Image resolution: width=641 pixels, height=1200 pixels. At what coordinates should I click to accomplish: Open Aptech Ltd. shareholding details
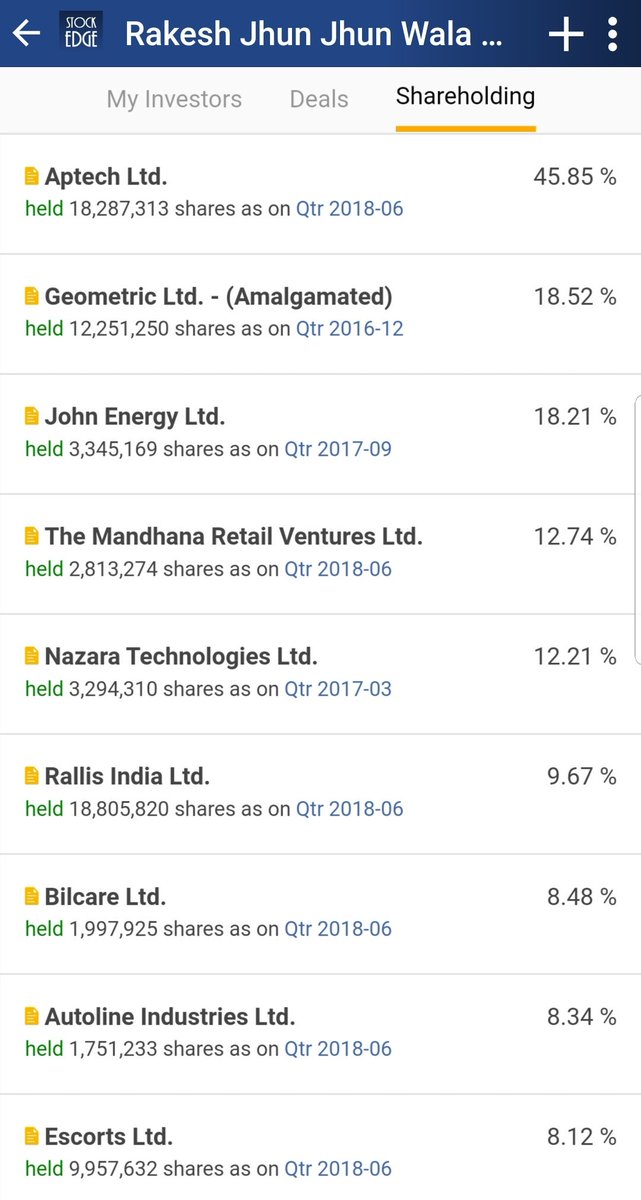click(x=320, y=194)
